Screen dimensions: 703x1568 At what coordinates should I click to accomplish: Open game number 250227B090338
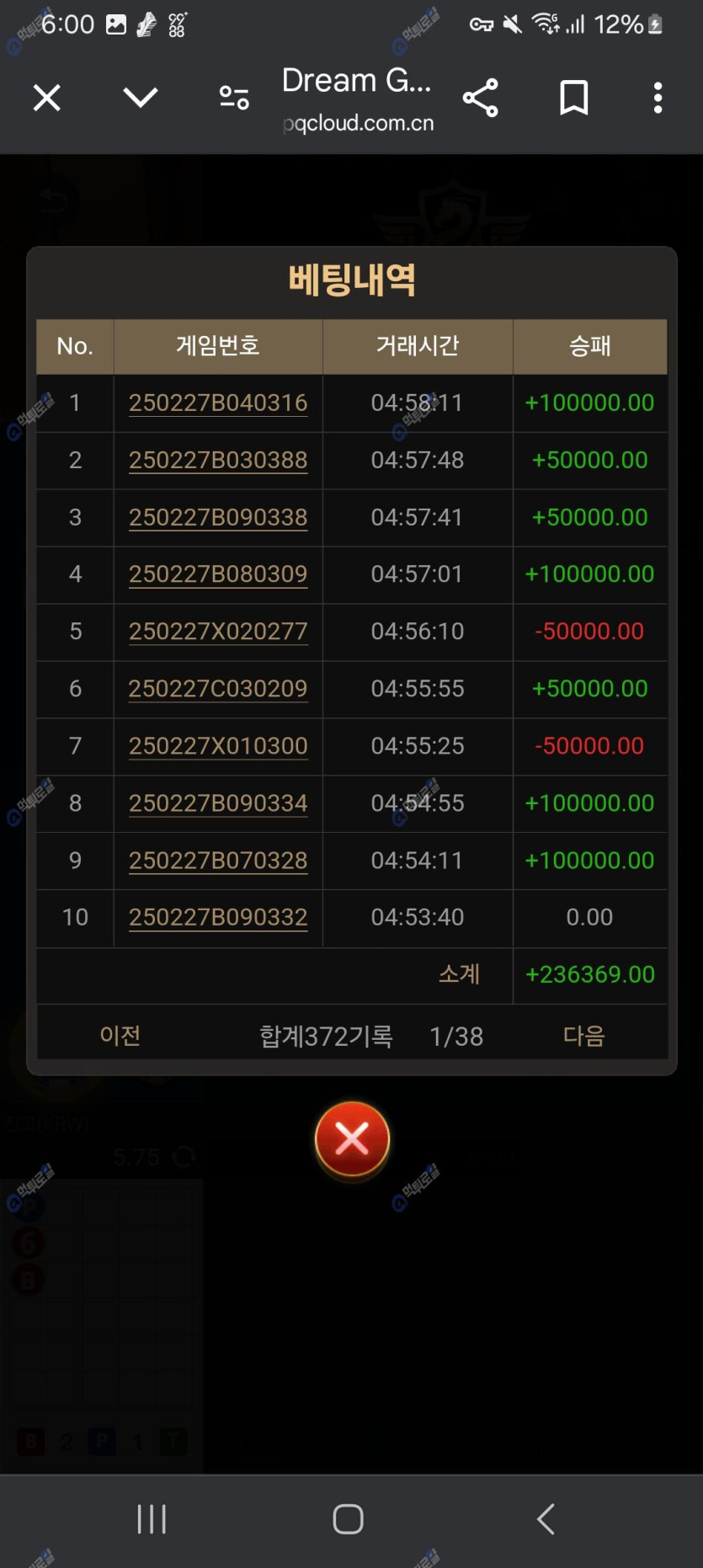(218, 517)
